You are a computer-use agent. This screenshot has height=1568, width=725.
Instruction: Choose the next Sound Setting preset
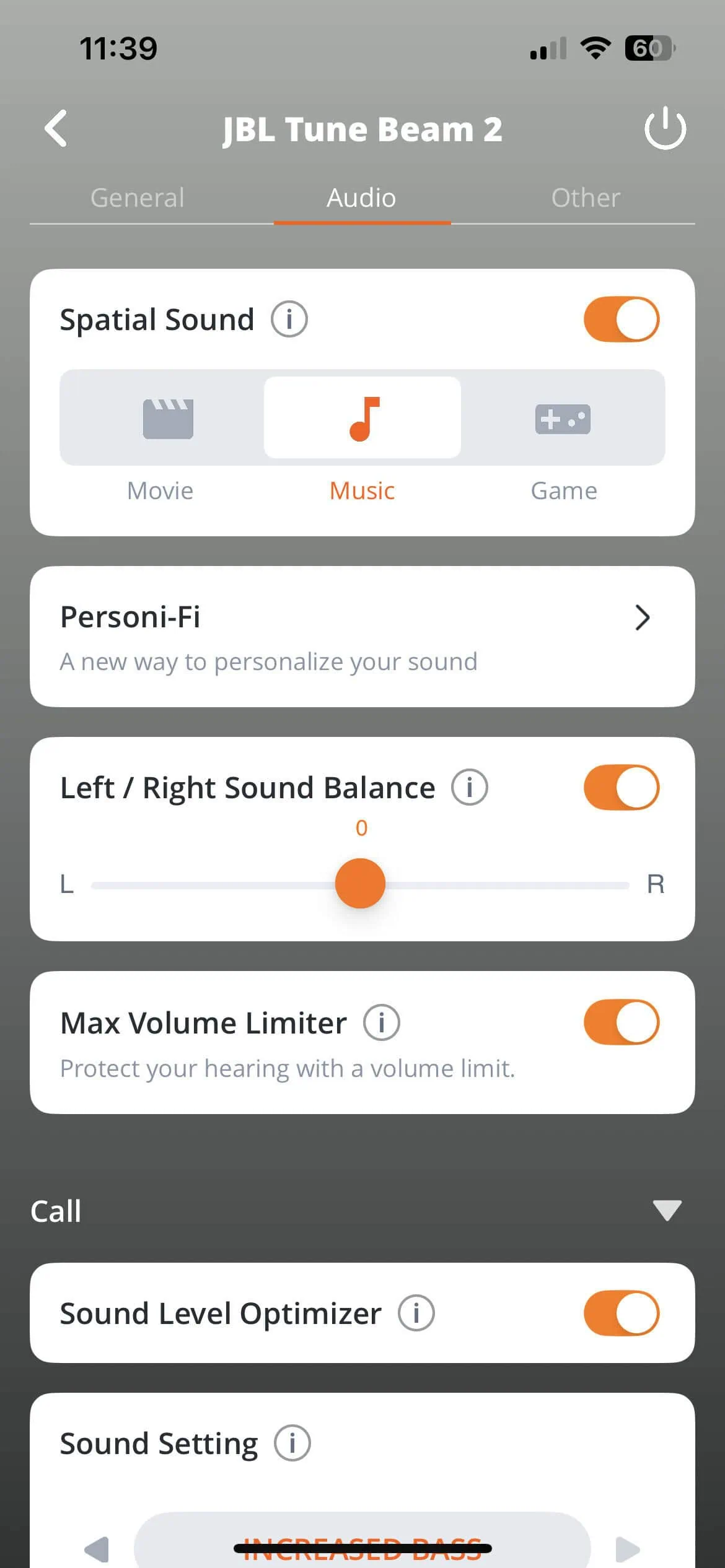coord(628,1548)
